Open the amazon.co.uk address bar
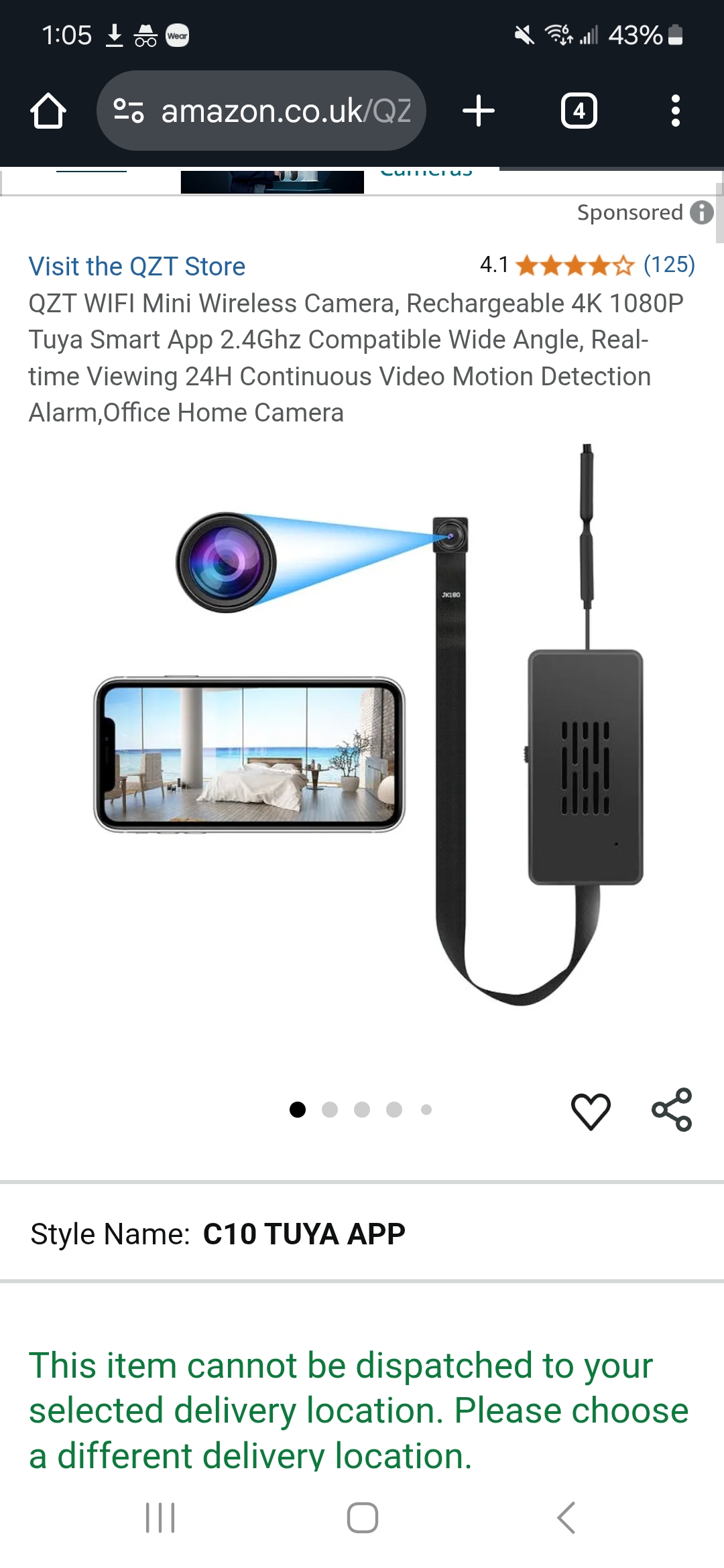The image size is (724, 1568). coord(261,111)
